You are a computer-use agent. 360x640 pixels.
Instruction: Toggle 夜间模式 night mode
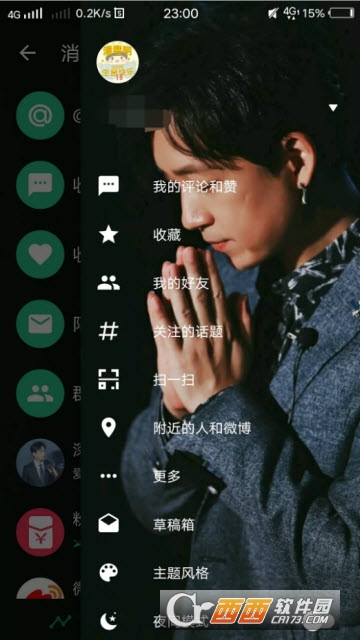pos(220,620)
